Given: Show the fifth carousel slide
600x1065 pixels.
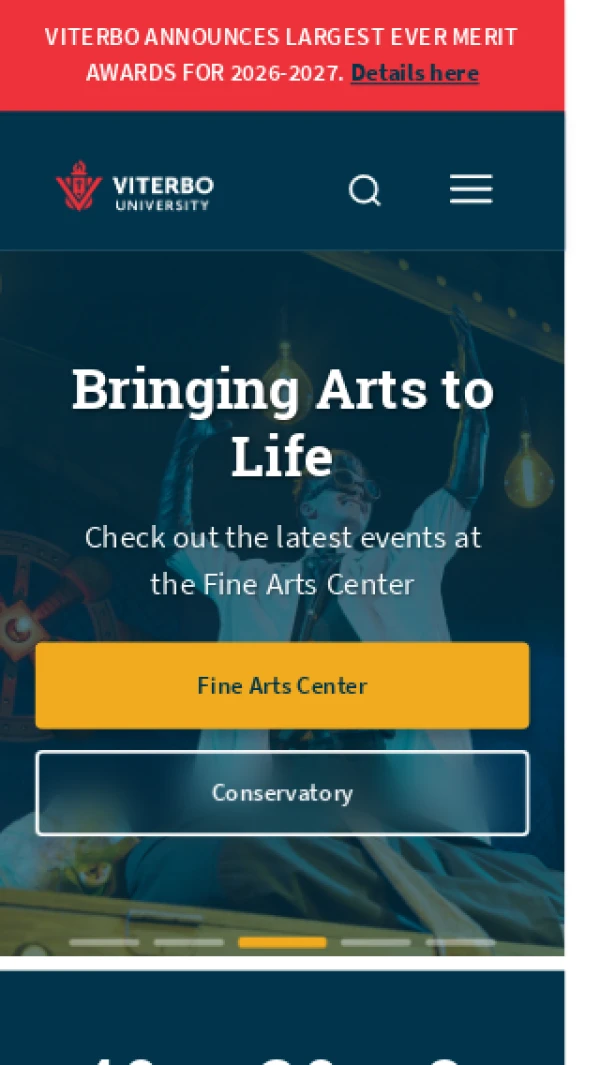Looking at the screenshot, I should tap(460, 942).
